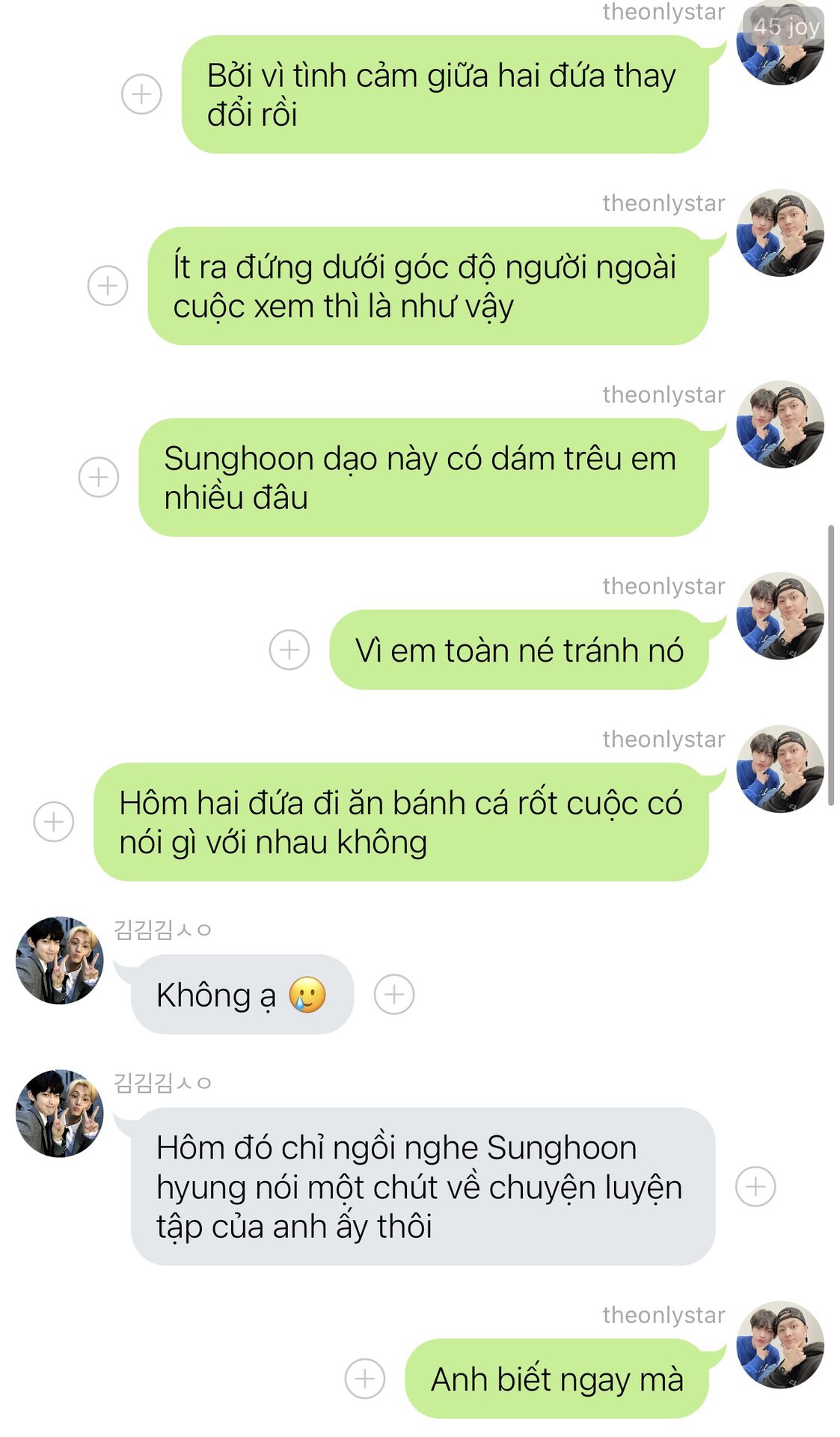Tap plus icon beside "Hôm đó chỉ ngồi nghe" message

click(x=755, y=1186)
